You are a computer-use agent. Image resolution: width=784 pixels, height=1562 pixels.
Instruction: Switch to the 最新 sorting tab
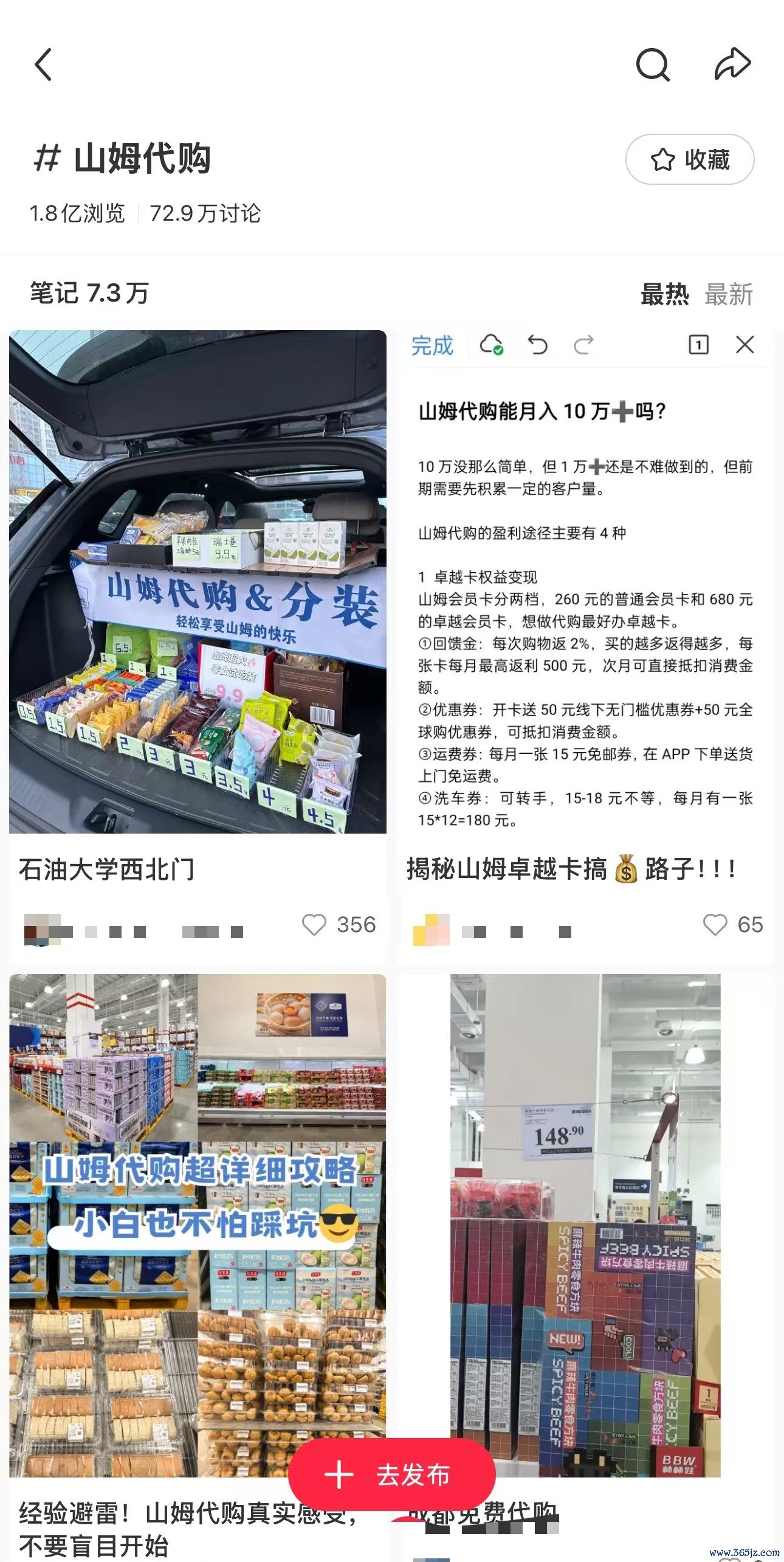click(728, 294)
